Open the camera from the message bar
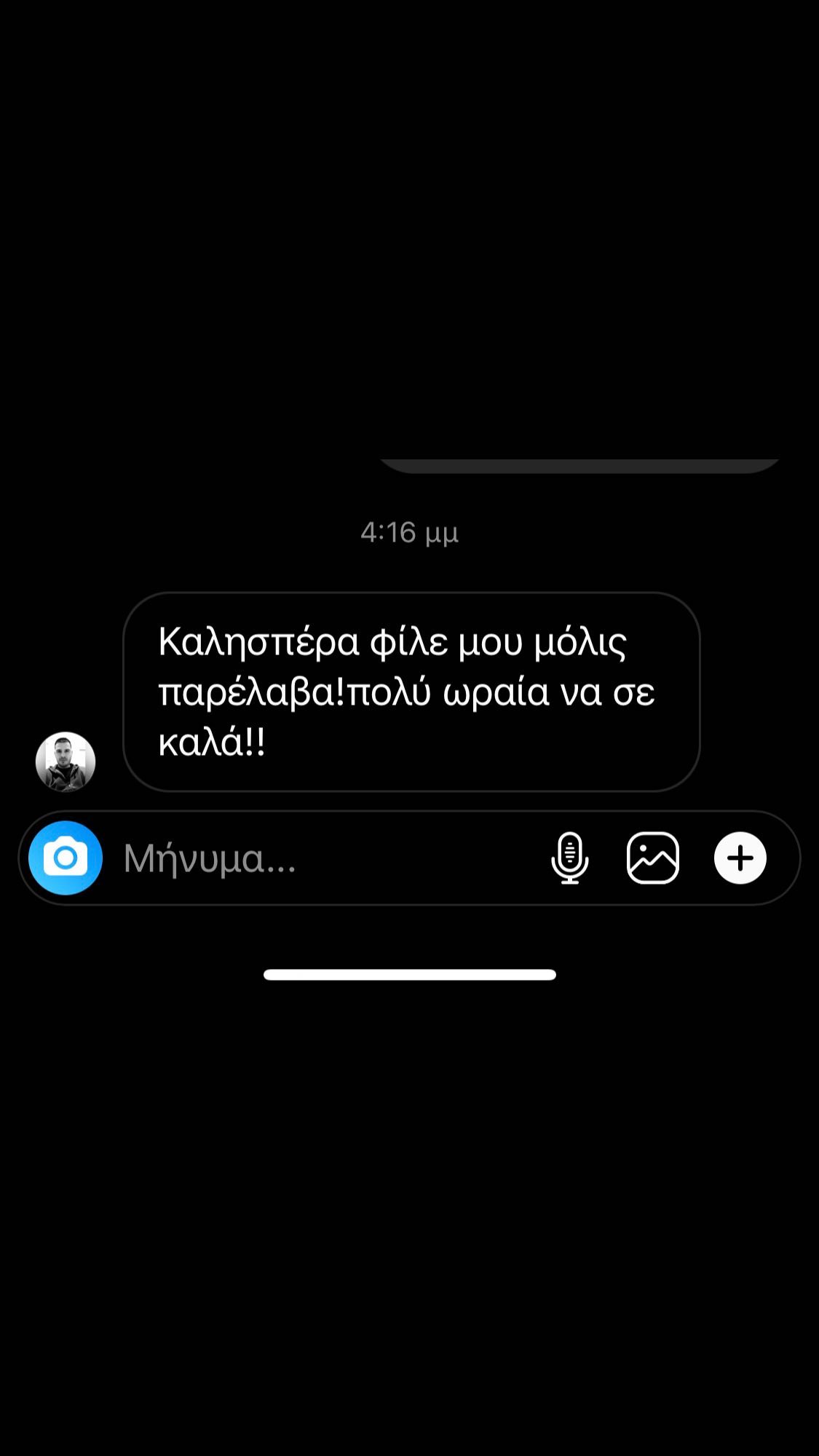Screen dimensions: 819x1456 [66, 858]
